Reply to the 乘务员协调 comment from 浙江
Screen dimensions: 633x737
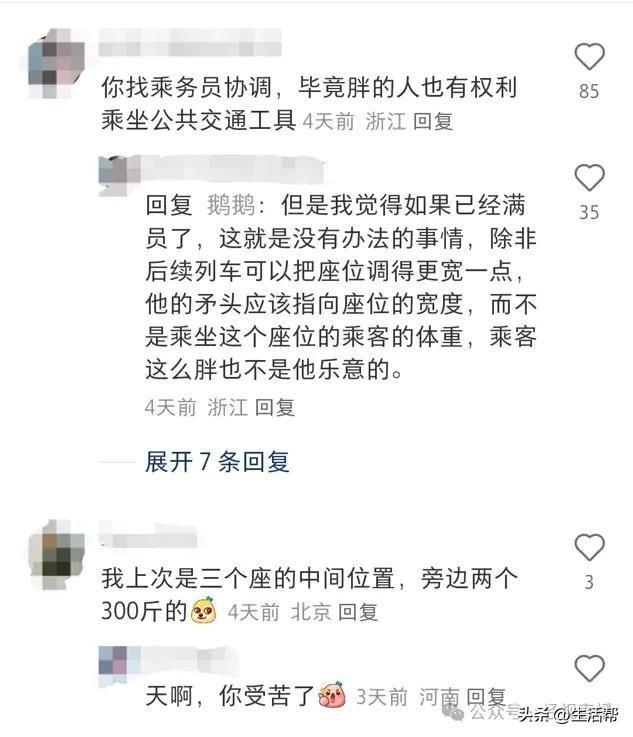click(433, 122)
